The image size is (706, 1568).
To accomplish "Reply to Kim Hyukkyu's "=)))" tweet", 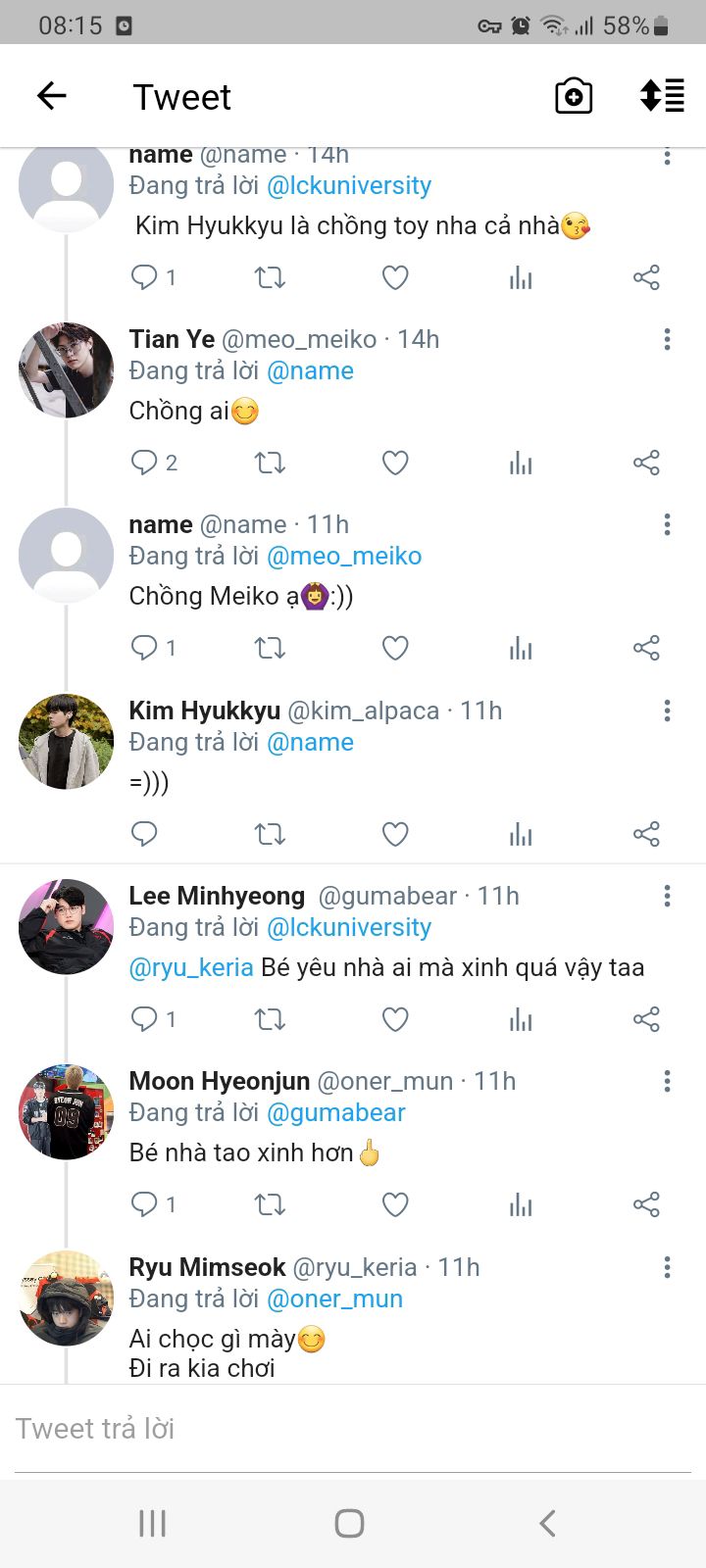I will [144, 834].
